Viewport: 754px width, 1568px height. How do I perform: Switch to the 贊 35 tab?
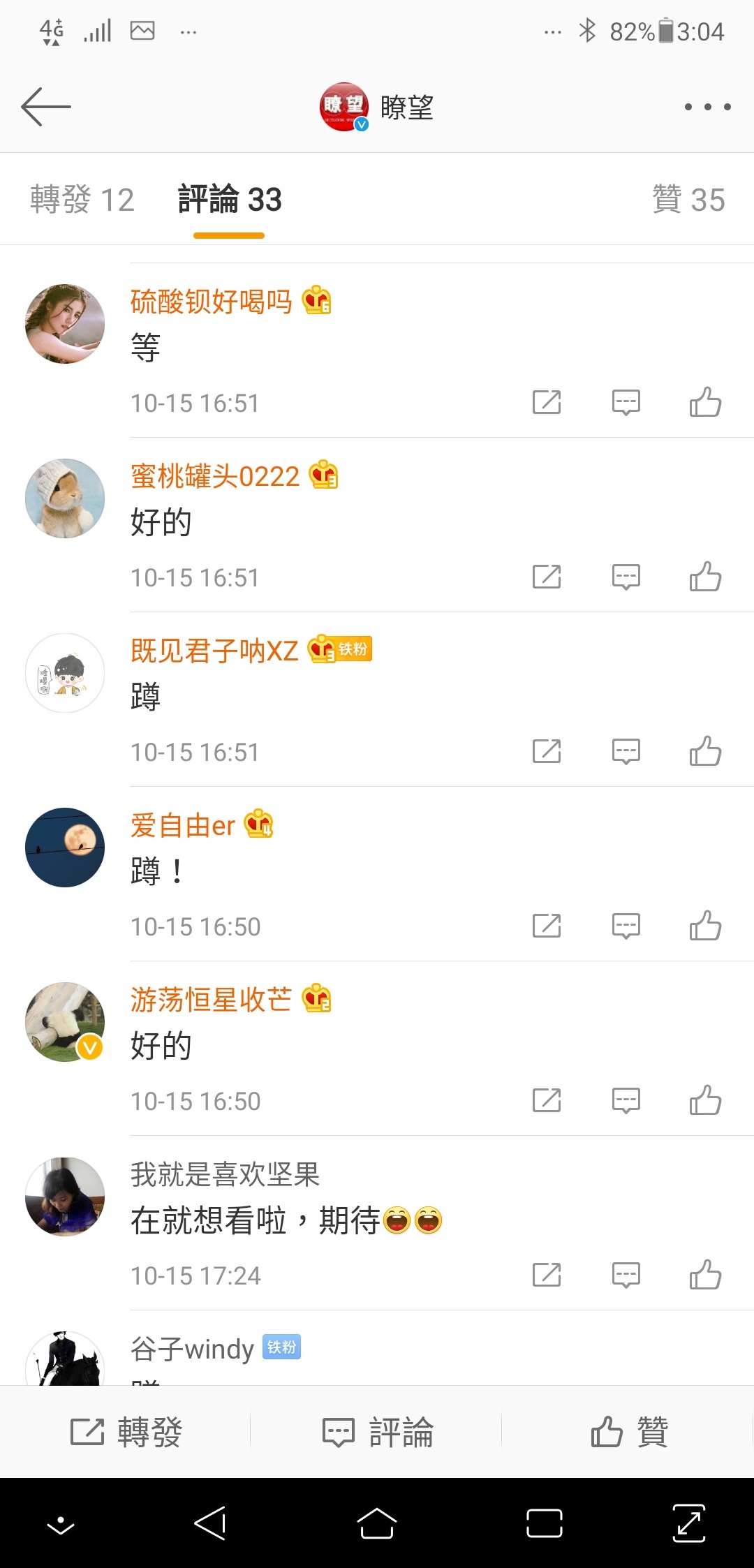pyautogui.click(x=688, y=200)
